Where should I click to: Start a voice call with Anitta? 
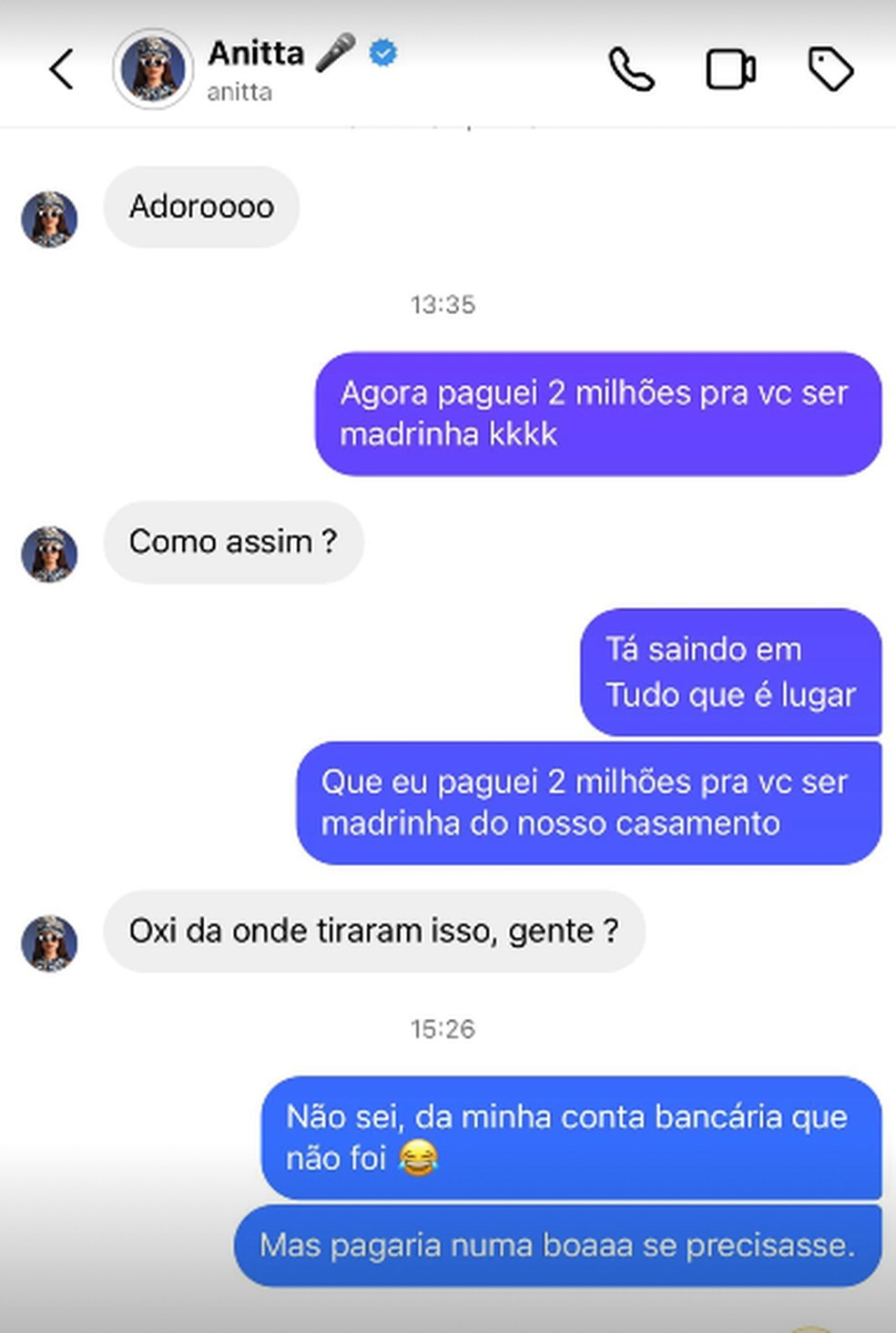631,70
